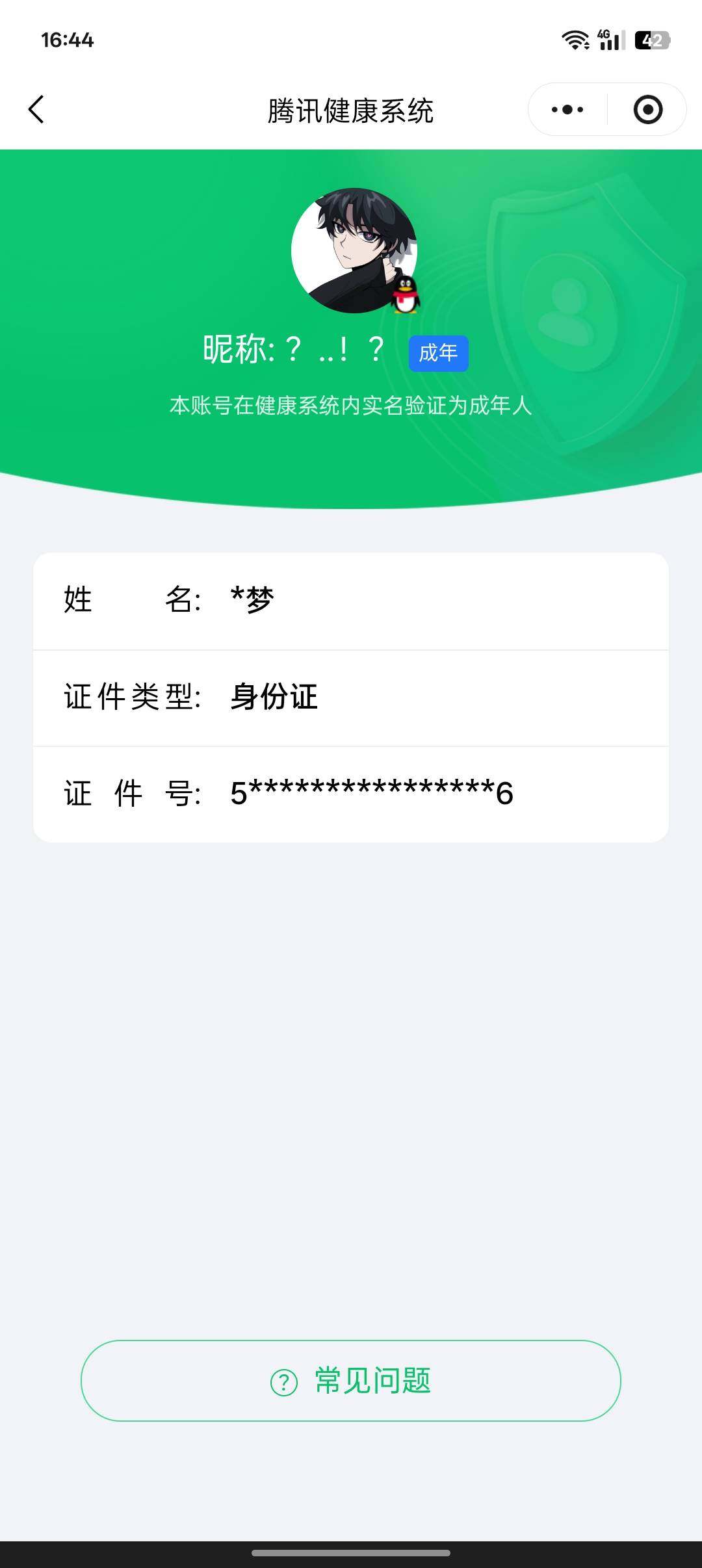This screenshot has width=702, height=1568.
Task: Tap the 成年 adult status badge
Action: click(x=438, y=352)
